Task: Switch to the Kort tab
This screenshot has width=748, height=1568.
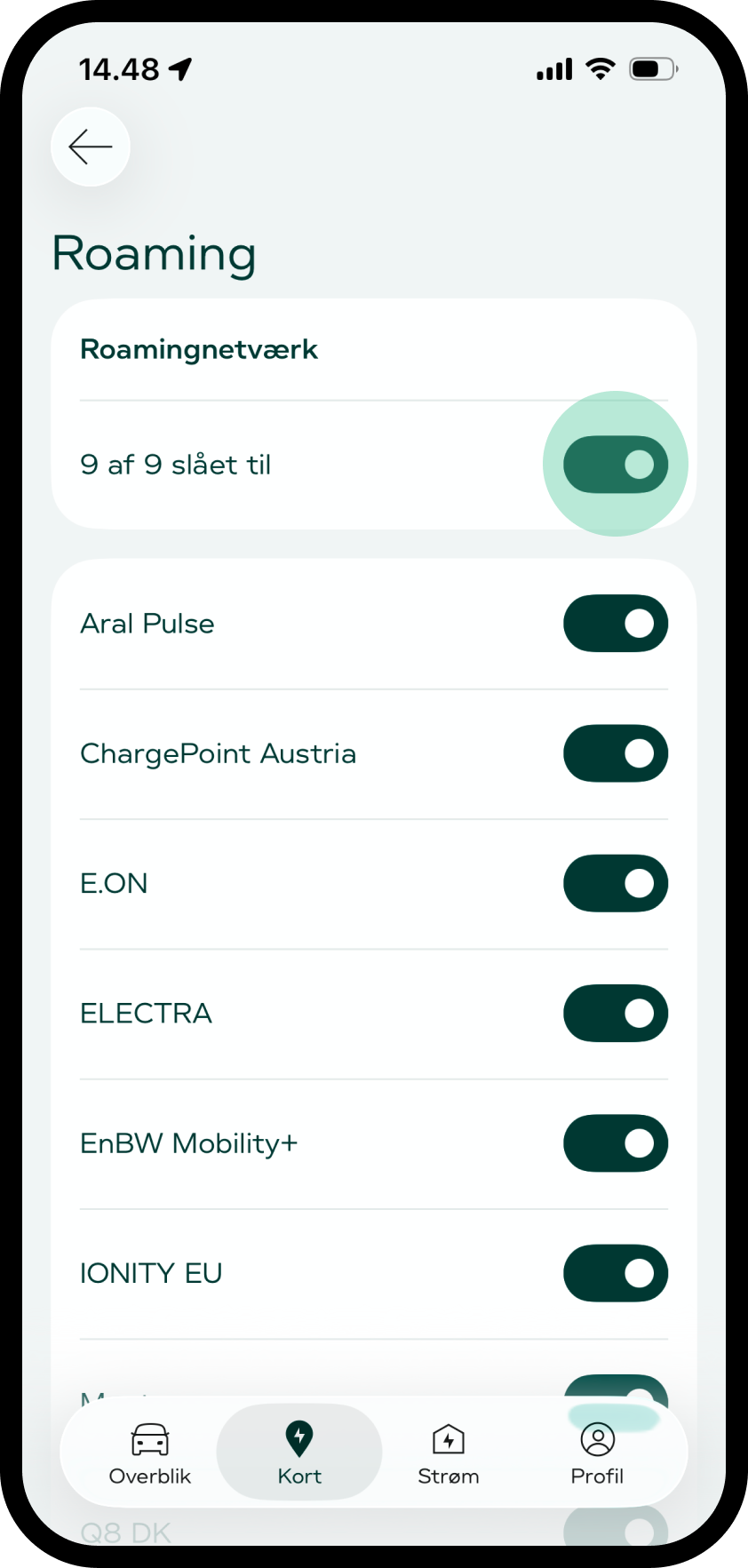Action: pyautogui.click(x=299, y=1453)
